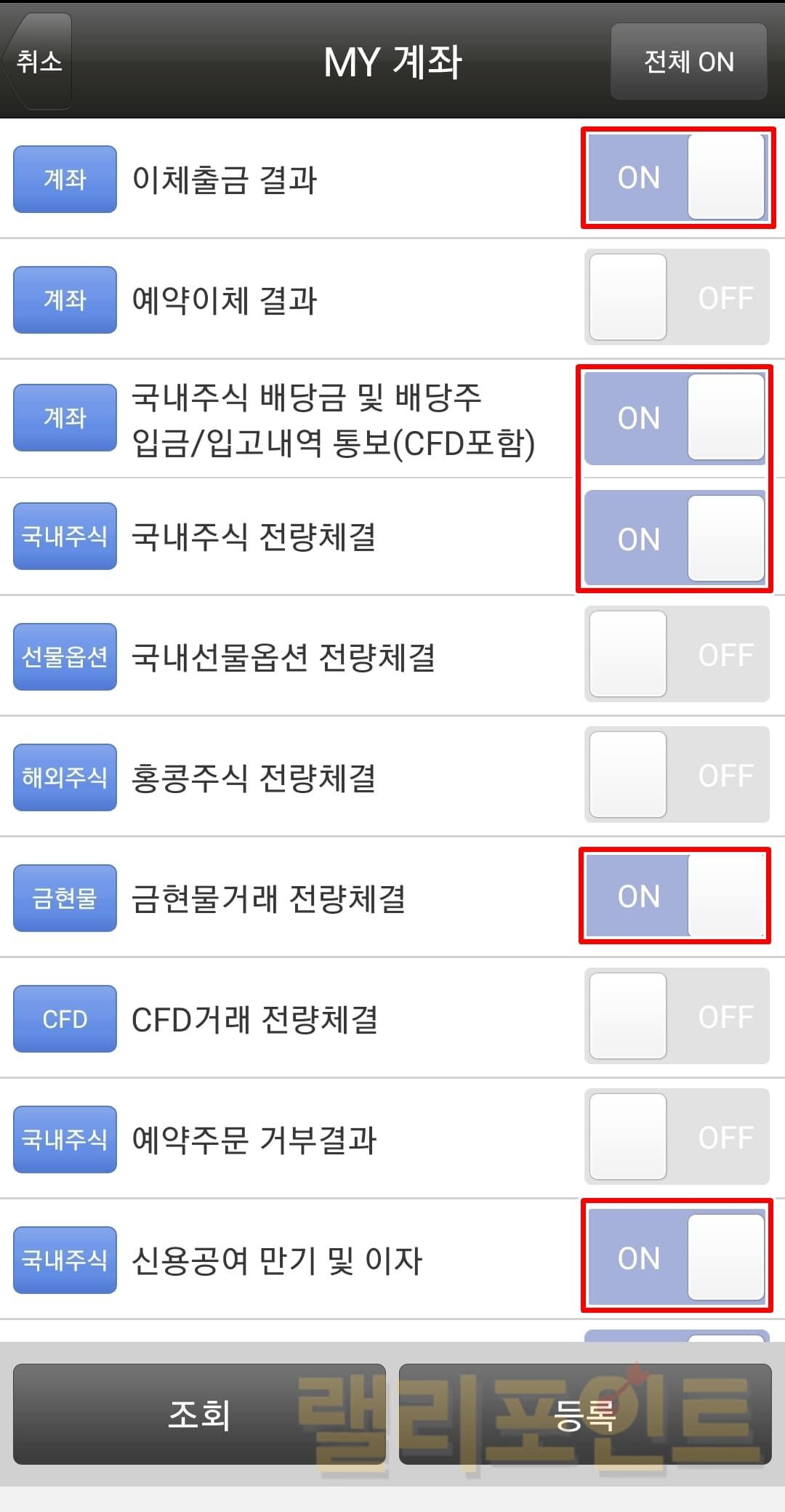Tap the 취소 cancel button
This screenshot has height=1512, width=785.
pos(39,61)
